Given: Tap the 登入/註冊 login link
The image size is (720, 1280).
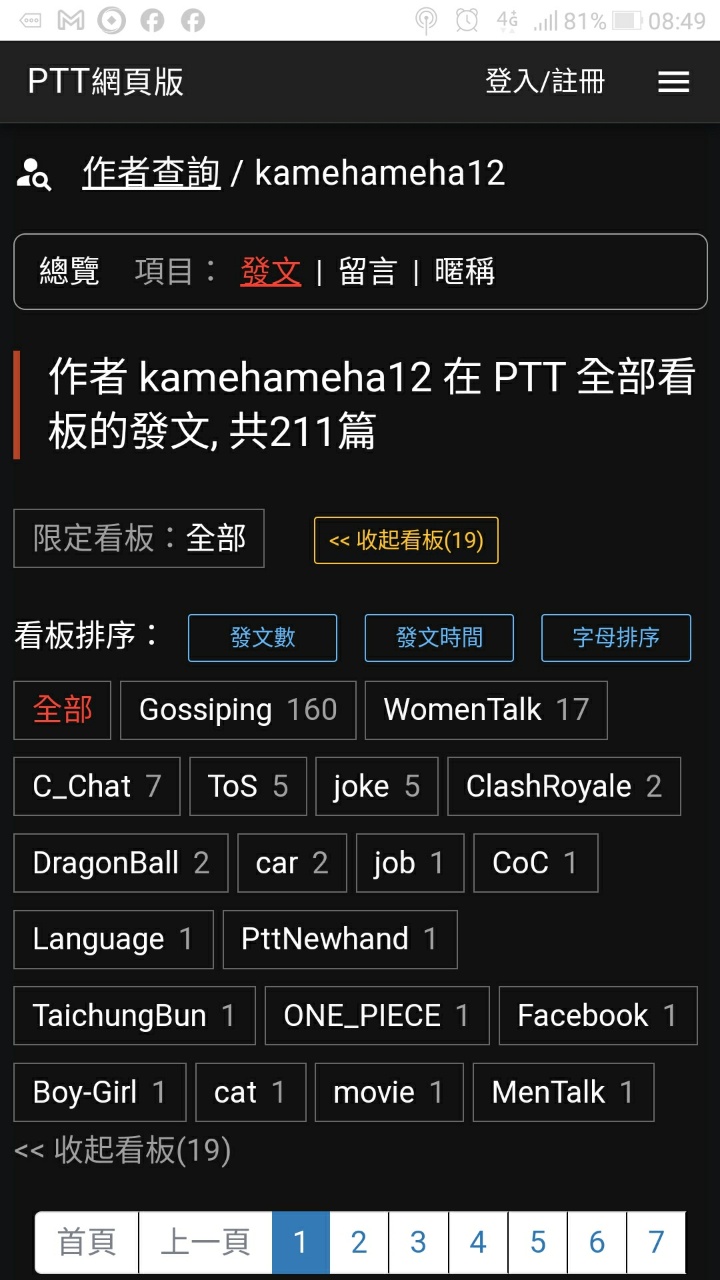Looking at the screenshot, I should tap(545, 82).
